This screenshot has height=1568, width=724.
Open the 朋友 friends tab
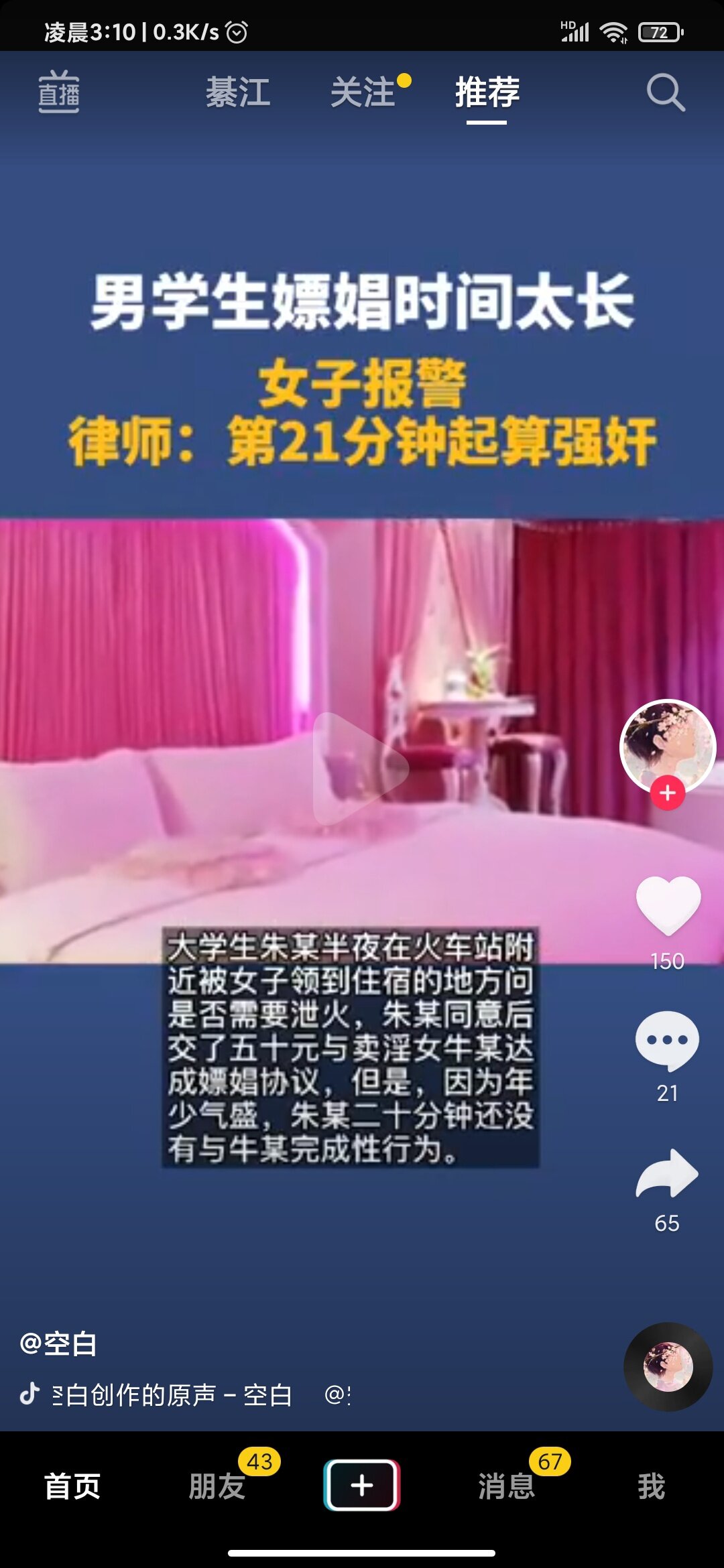tap(217, 1486)
